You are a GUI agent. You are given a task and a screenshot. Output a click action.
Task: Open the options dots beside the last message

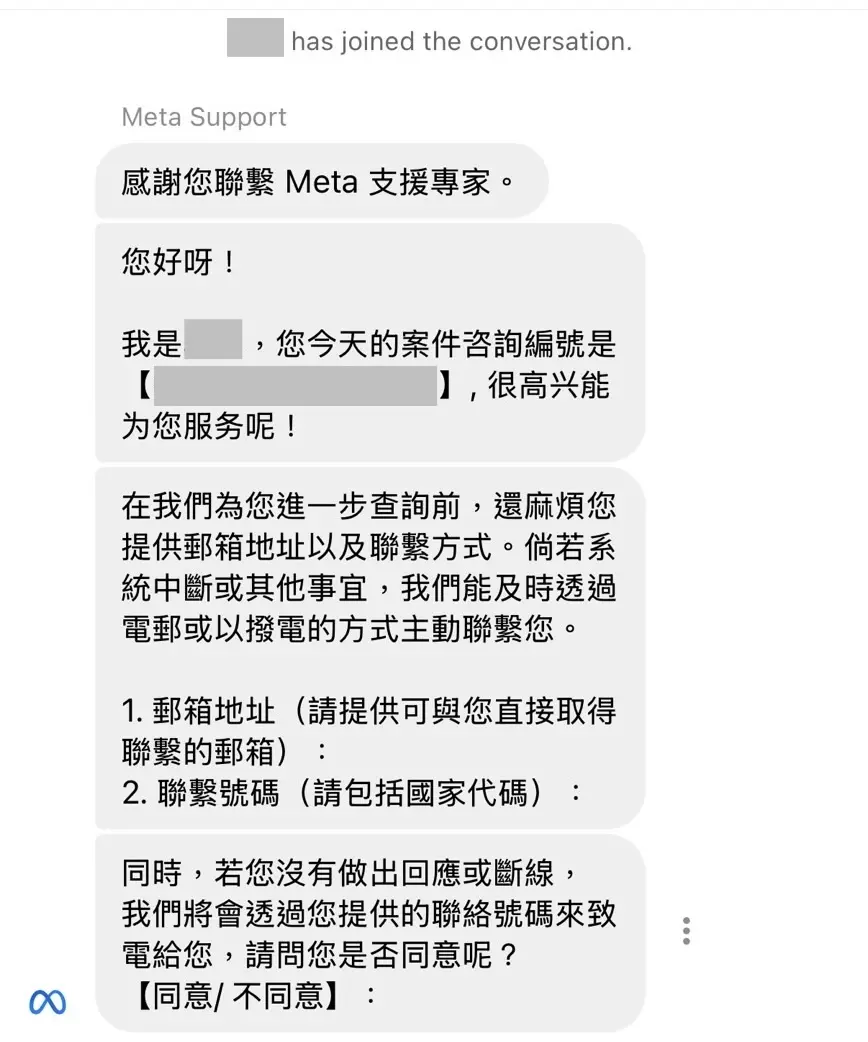(686, 930)
